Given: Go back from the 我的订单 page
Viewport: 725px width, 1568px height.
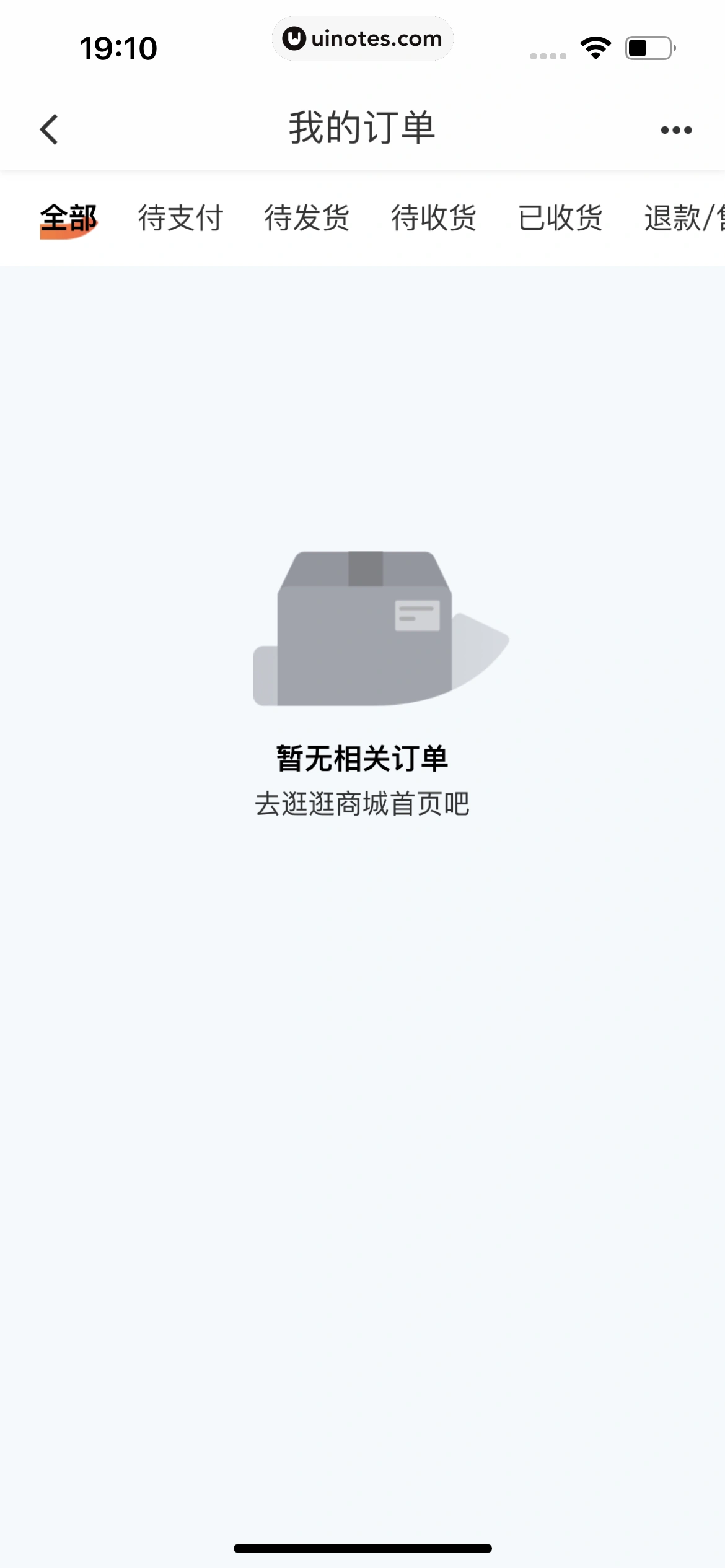Looking at the screenshot, I should tap(49, 129).
